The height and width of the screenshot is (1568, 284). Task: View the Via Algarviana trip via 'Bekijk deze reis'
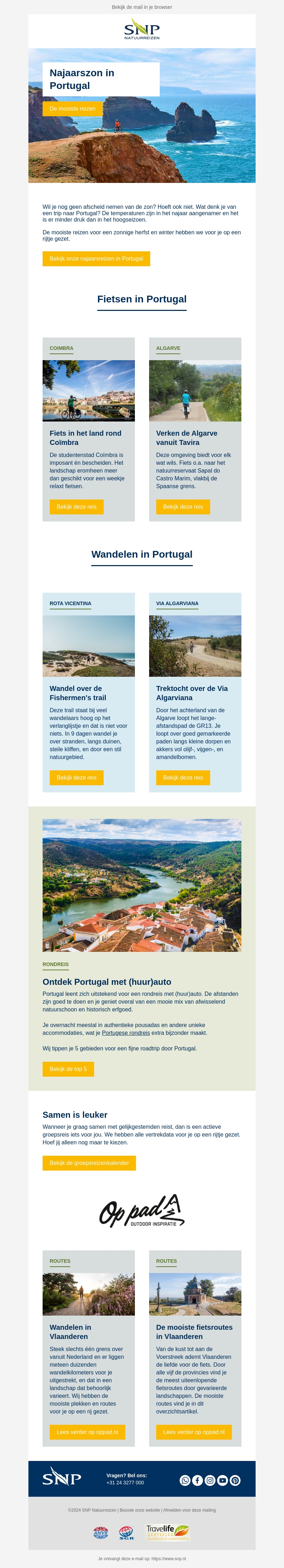pos(183,777)
